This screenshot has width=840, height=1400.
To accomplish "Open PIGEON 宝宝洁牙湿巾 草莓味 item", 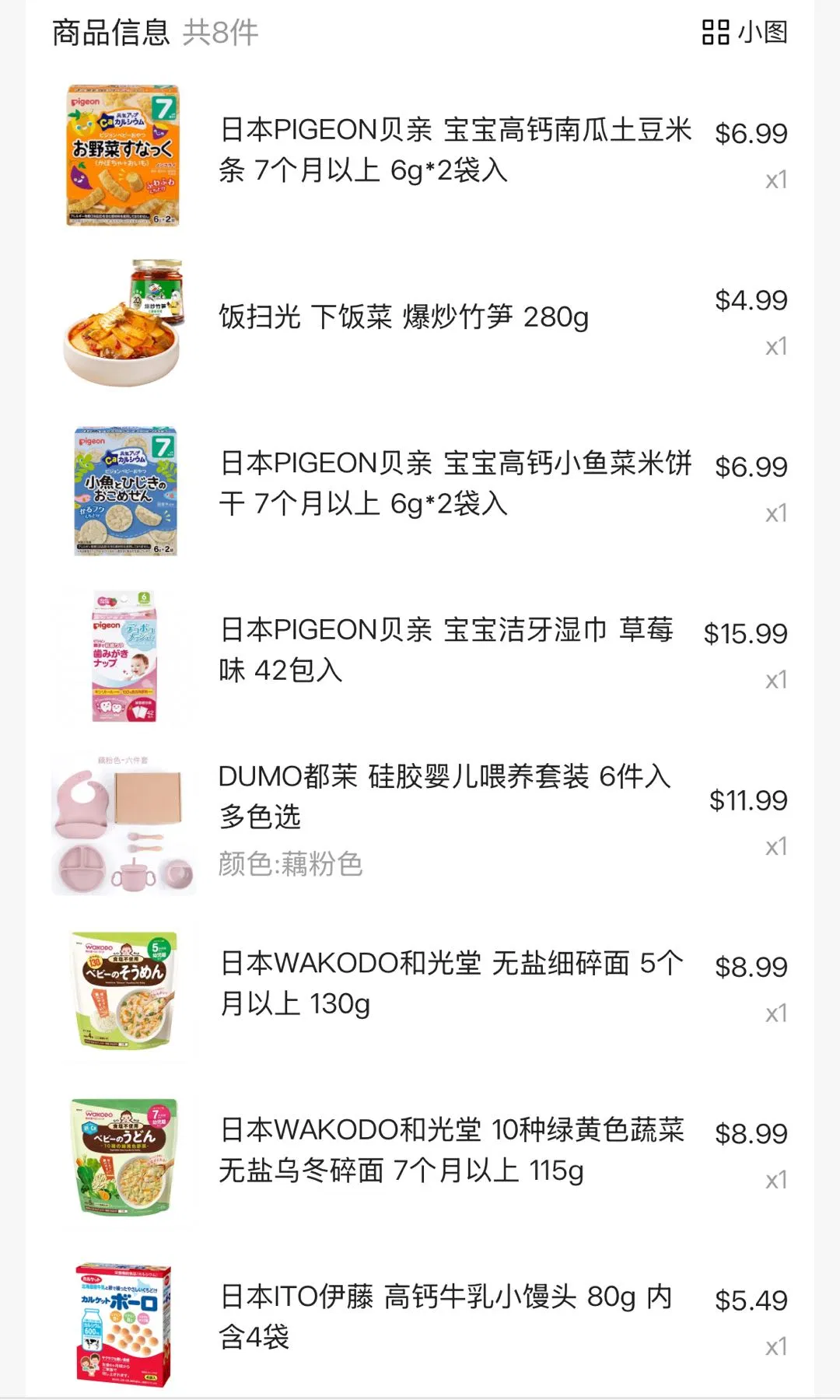I will pyautogui.click(x=446, y=649).
